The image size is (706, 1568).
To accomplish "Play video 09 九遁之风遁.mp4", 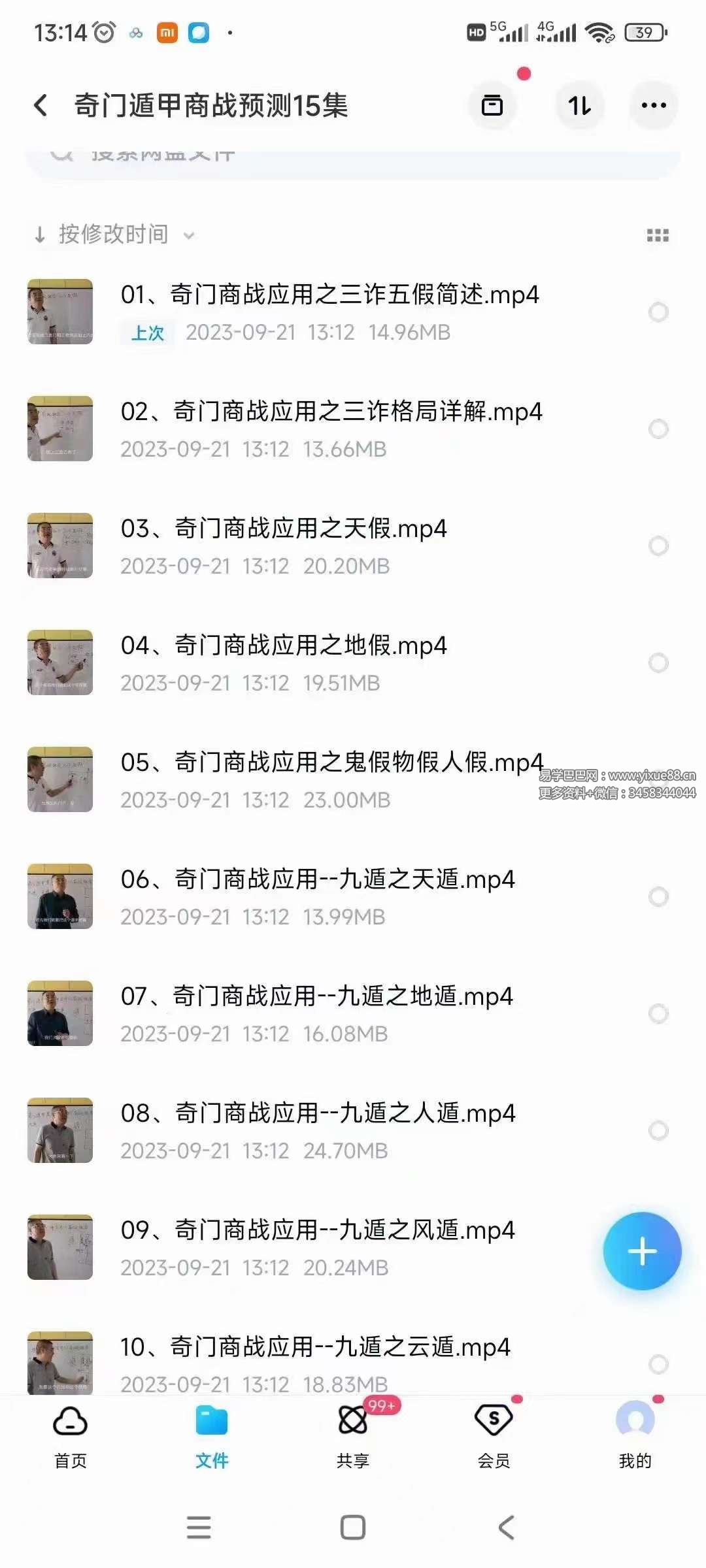I will [x=318, y=1230].
